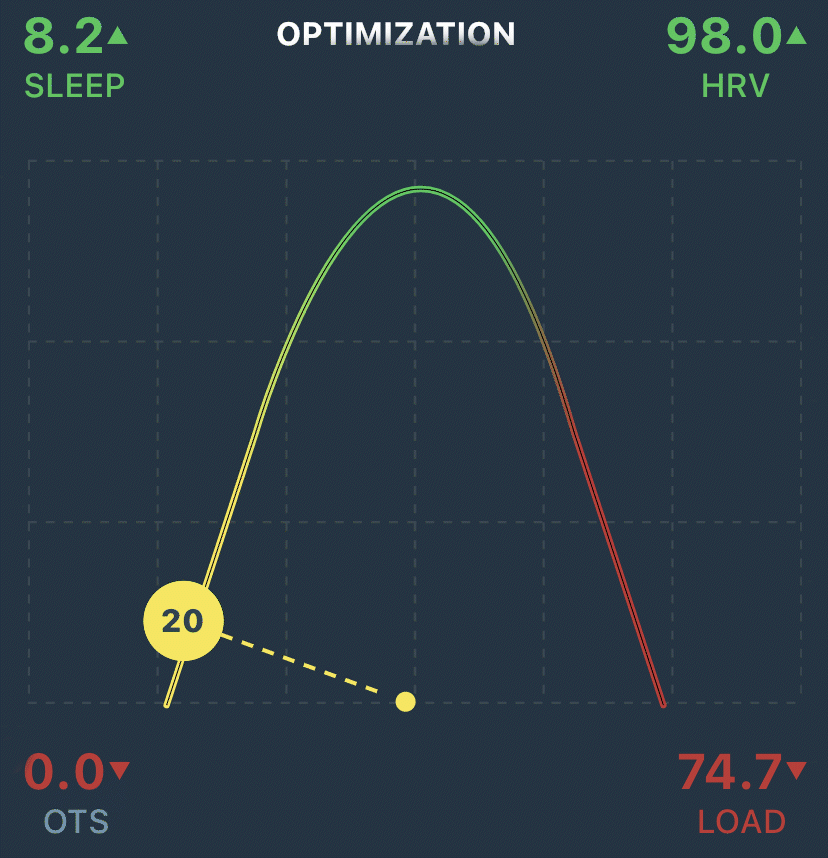The image size is (828, 858).
Task: Tap the yellow 20 score marker
Action: click(182, 621)
